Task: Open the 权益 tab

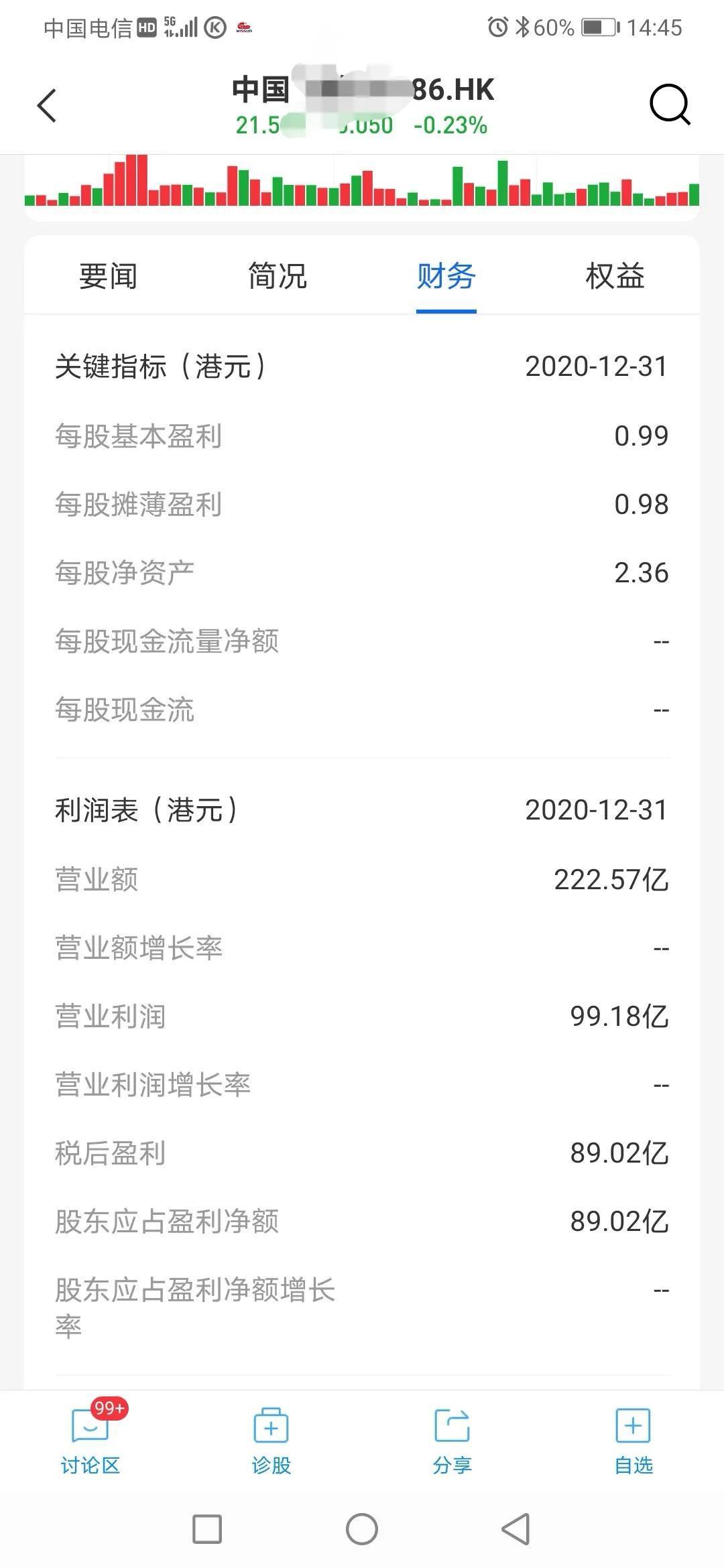Action: coord(615,276)
